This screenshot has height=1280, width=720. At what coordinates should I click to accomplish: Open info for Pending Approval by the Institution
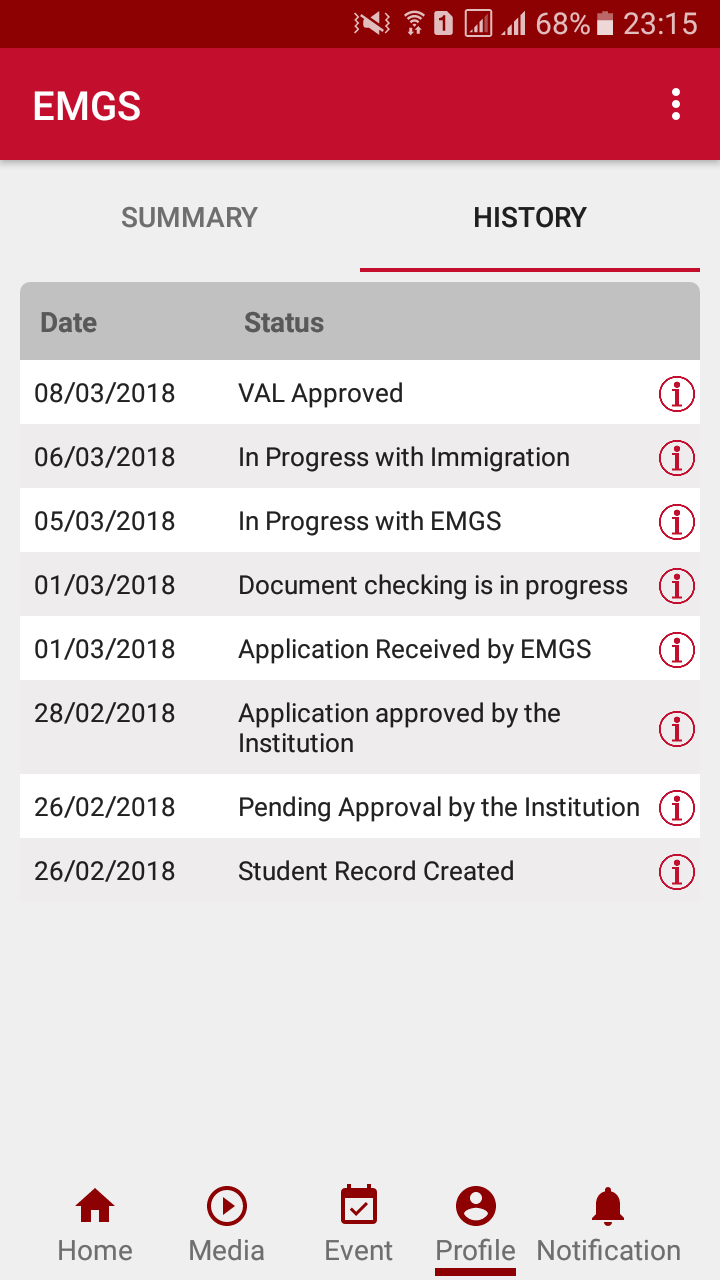coord(677,808)
